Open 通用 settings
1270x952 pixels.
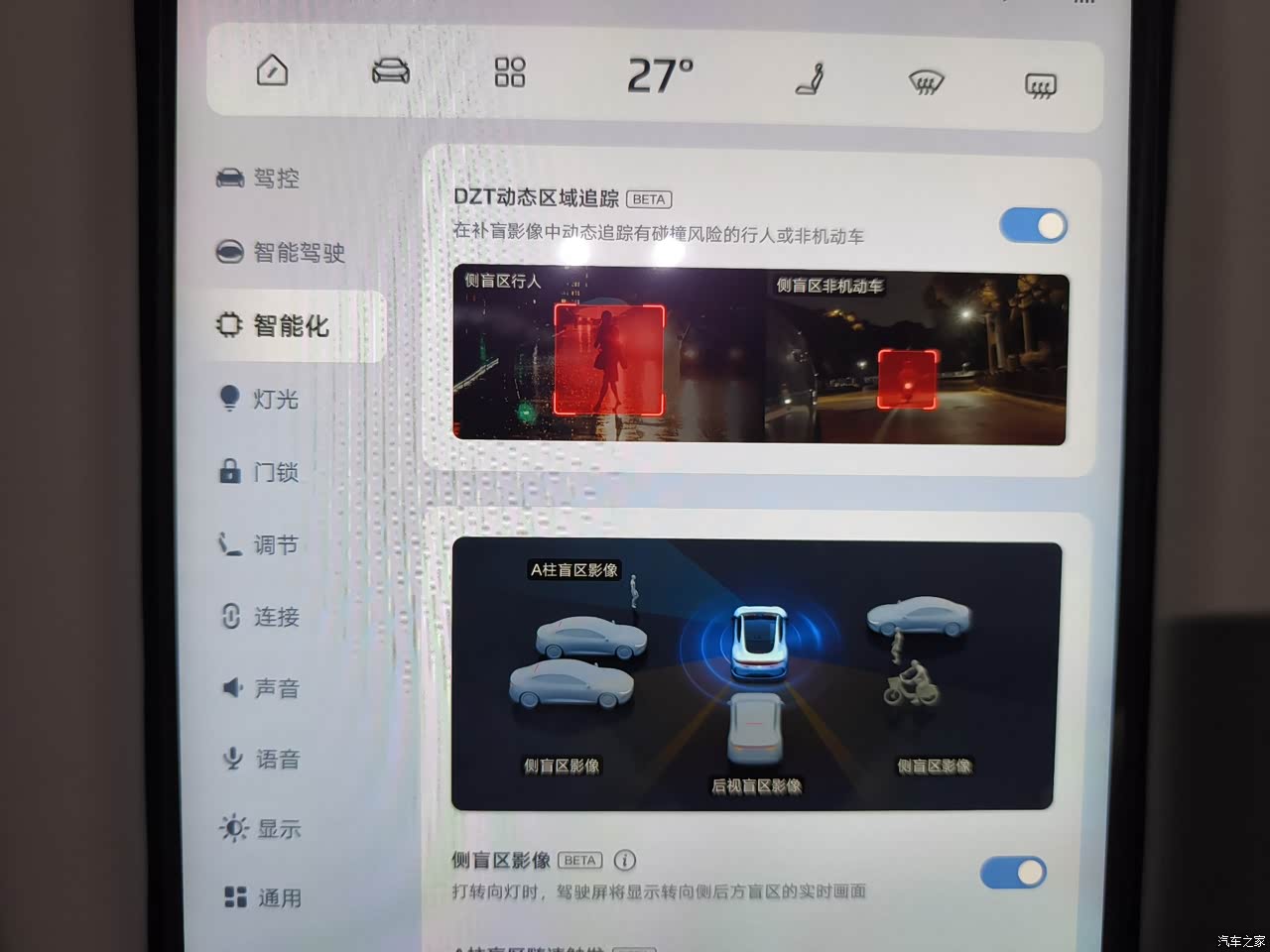[263, 897]
